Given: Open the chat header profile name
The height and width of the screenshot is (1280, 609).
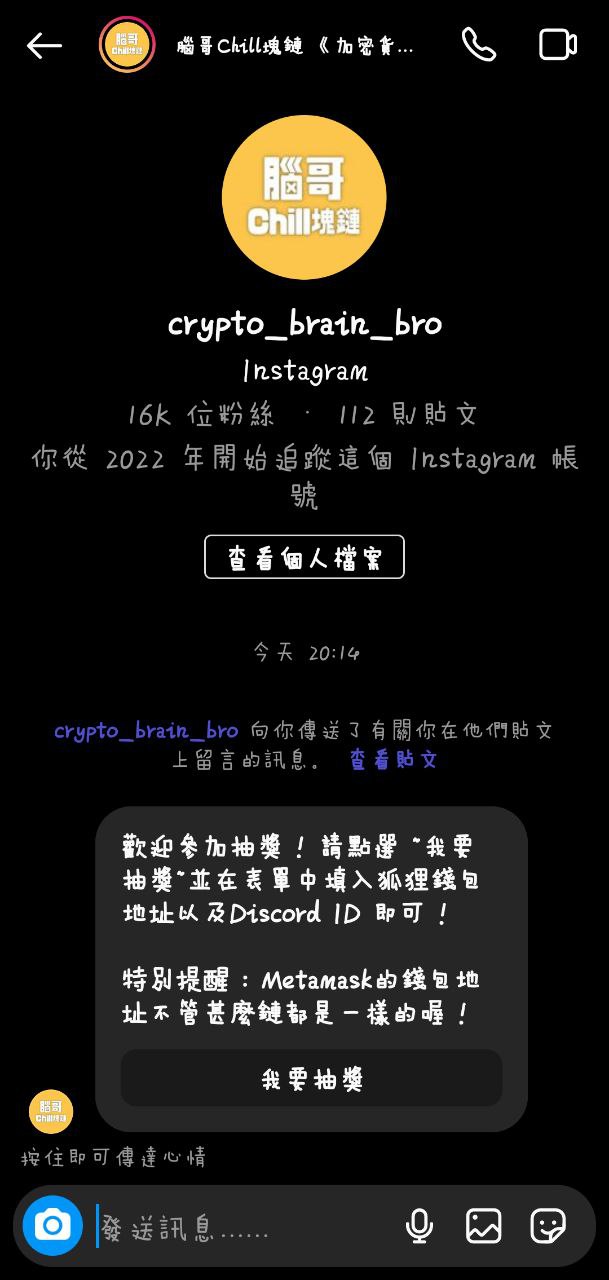Looking at the screenshot, I should (295, 46).
